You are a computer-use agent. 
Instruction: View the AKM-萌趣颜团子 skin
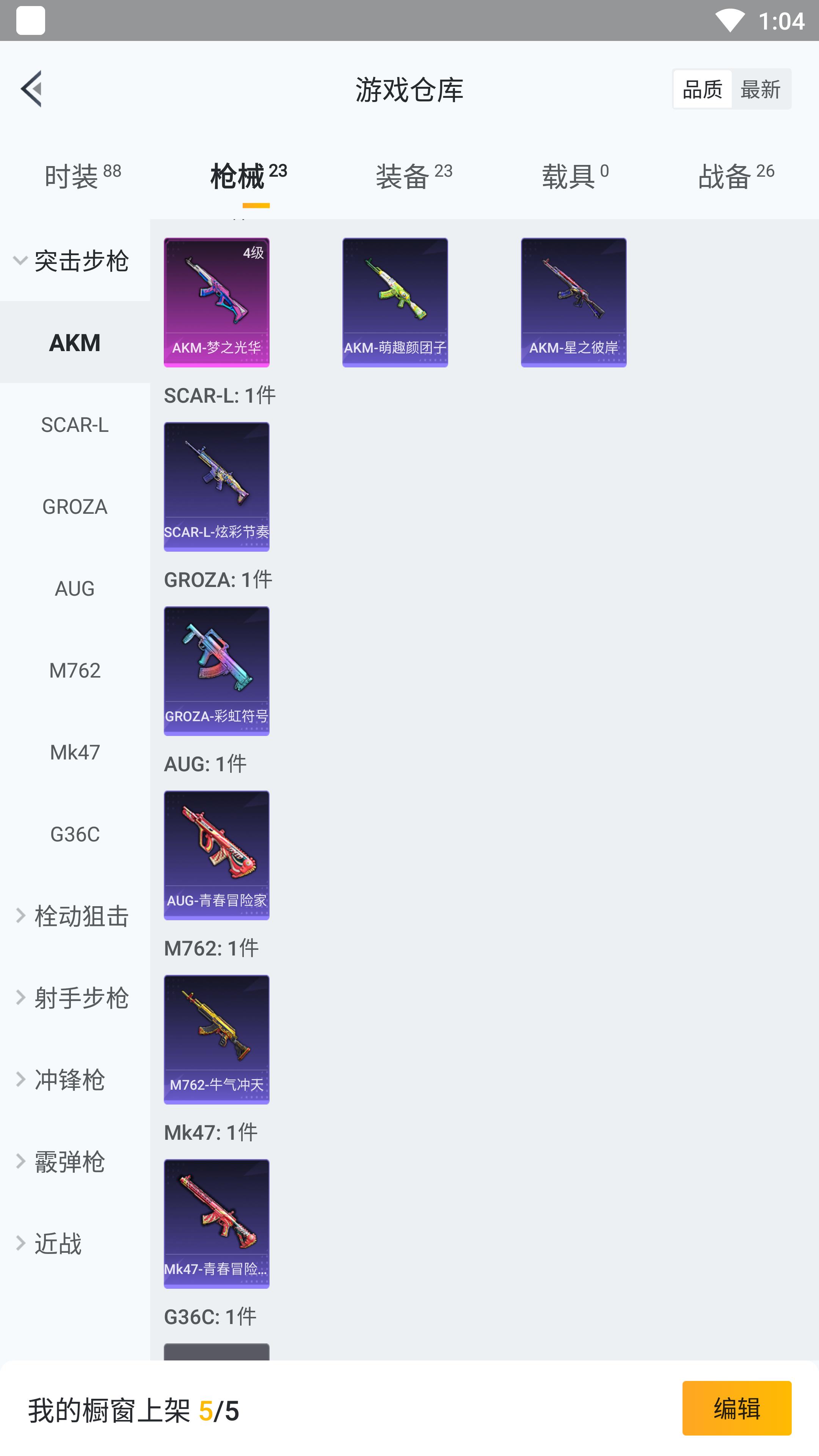[x=395, y=303]
